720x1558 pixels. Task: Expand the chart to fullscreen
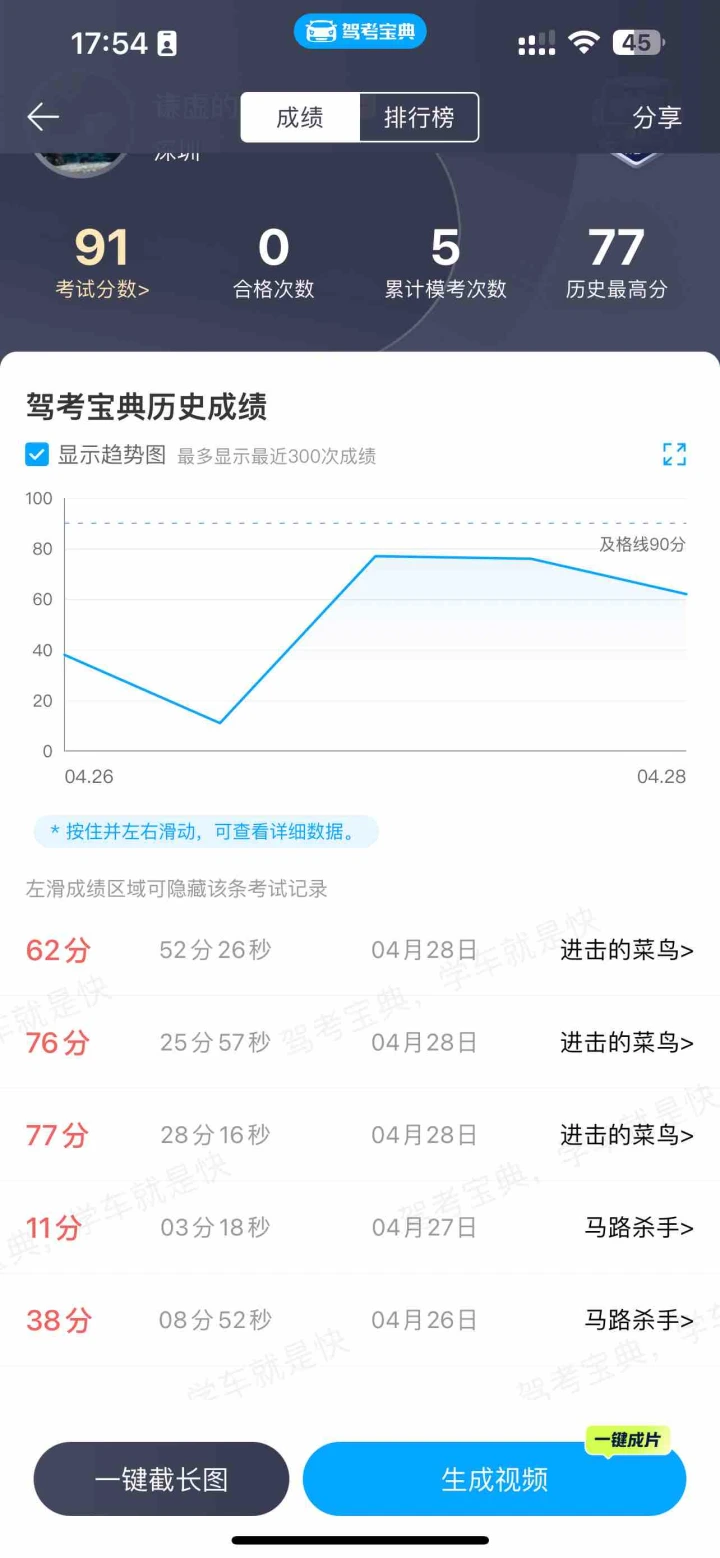pos(675,454)
